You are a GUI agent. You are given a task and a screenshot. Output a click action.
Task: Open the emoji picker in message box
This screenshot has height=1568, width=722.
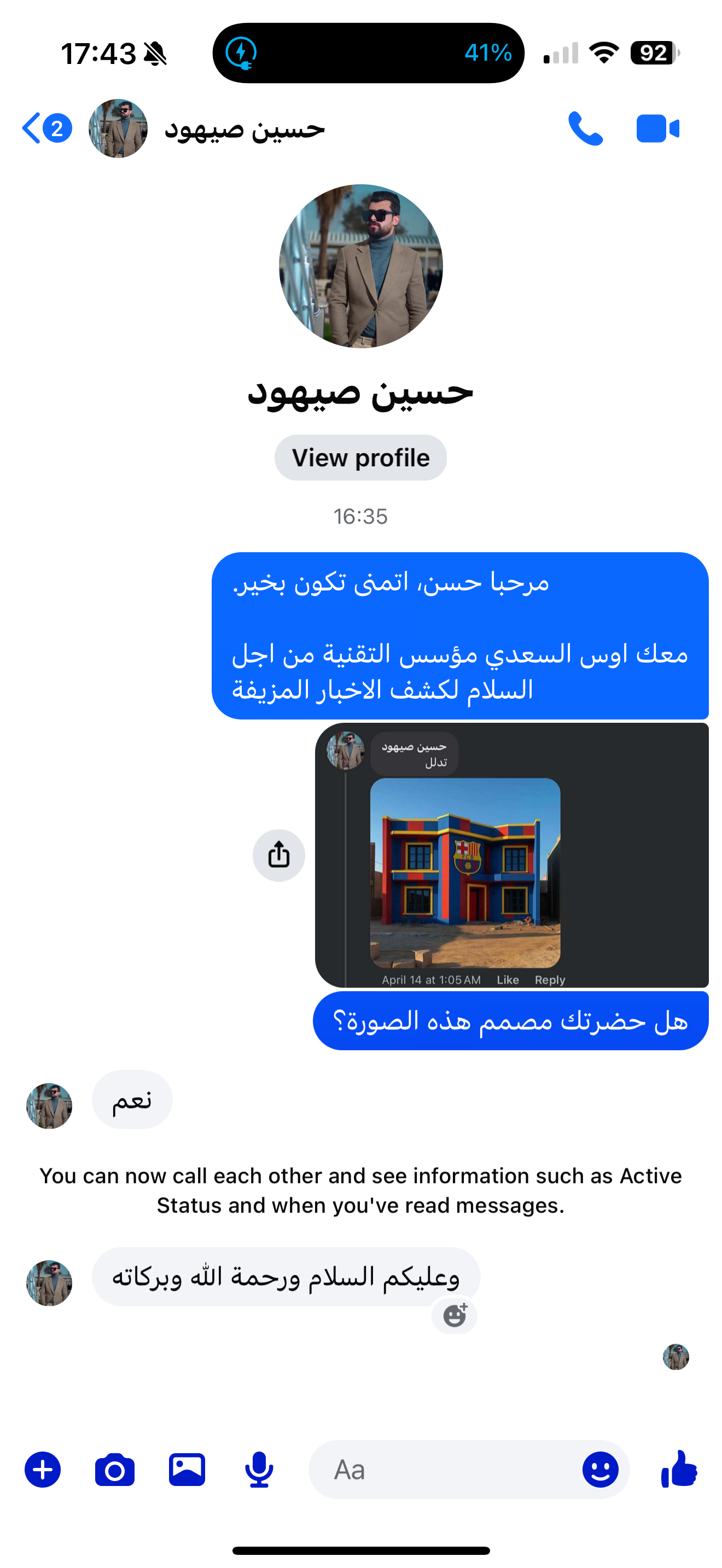click(600, 1470)
